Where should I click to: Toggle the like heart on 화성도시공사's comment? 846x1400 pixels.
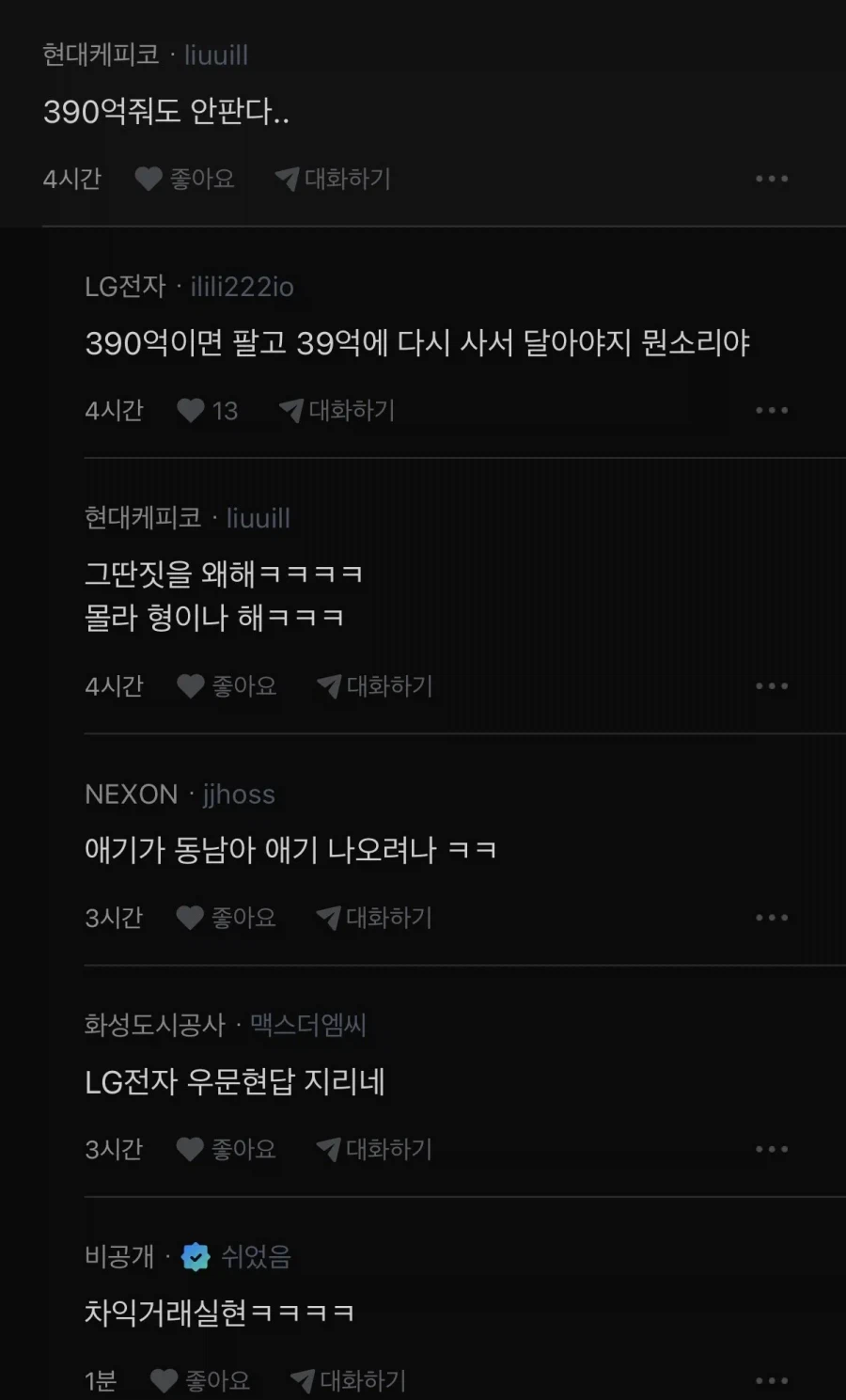[191, 1148]
